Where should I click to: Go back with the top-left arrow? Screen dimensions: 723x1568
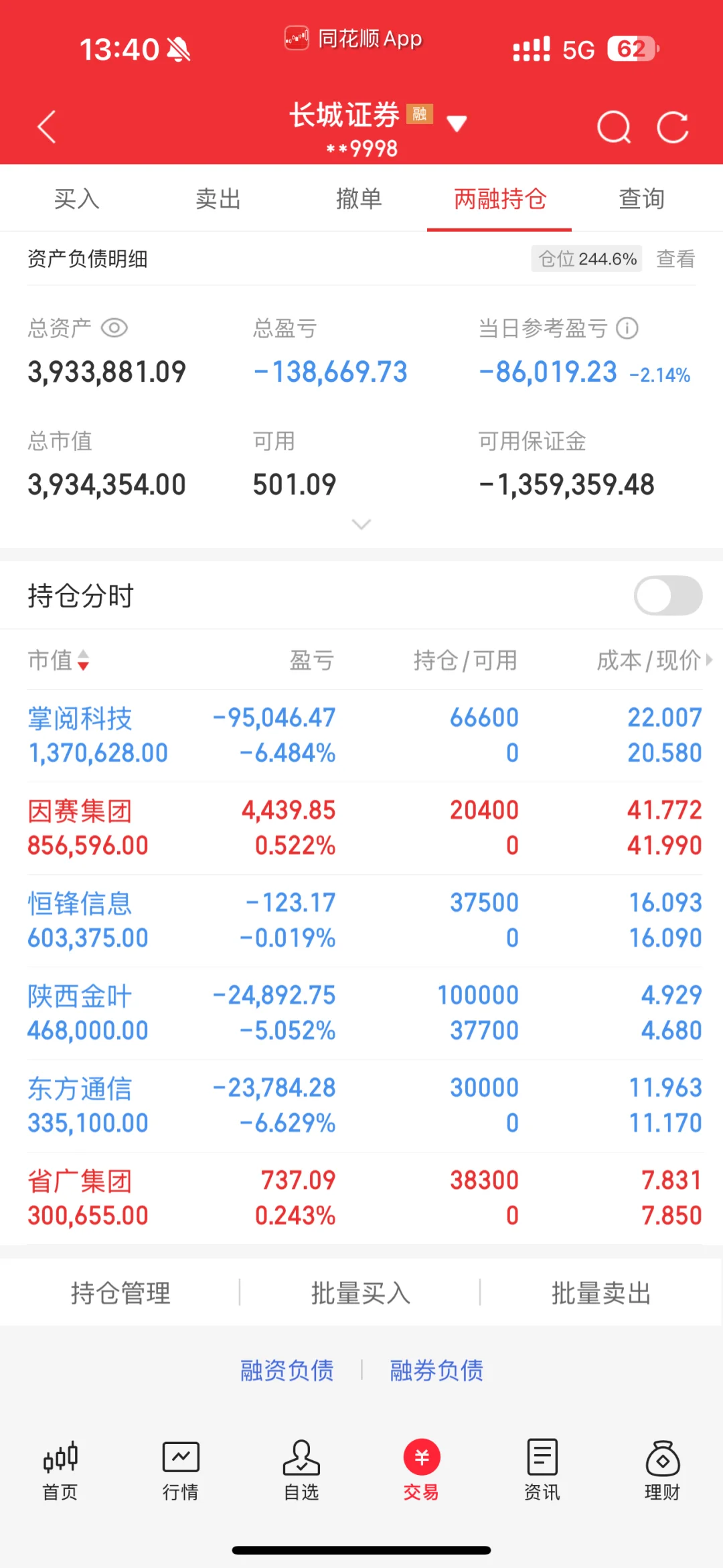click(46, 127)
